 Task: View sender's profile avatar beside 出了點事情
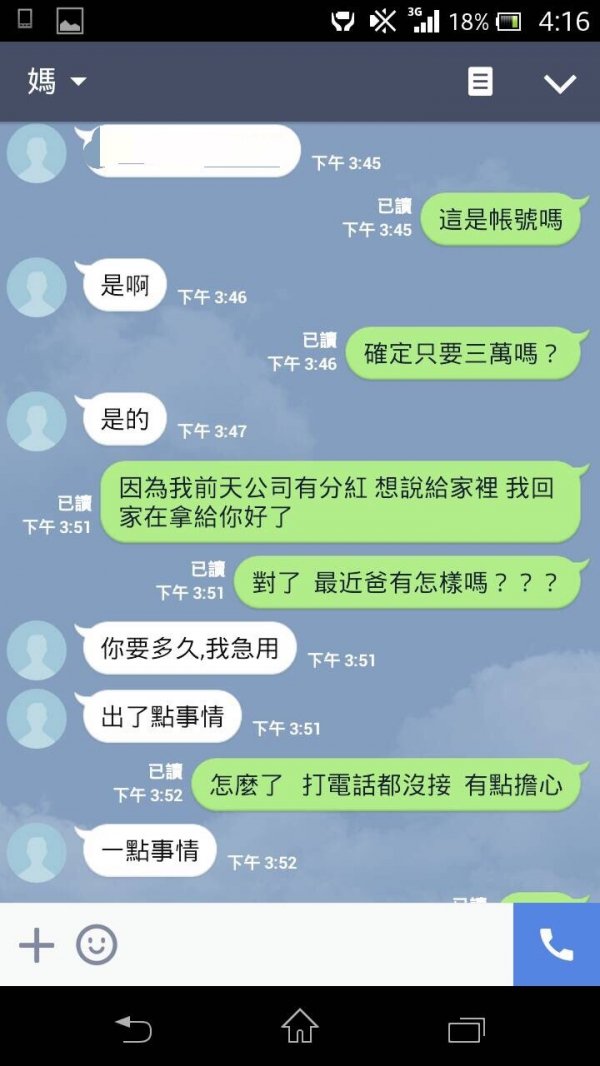37,717
